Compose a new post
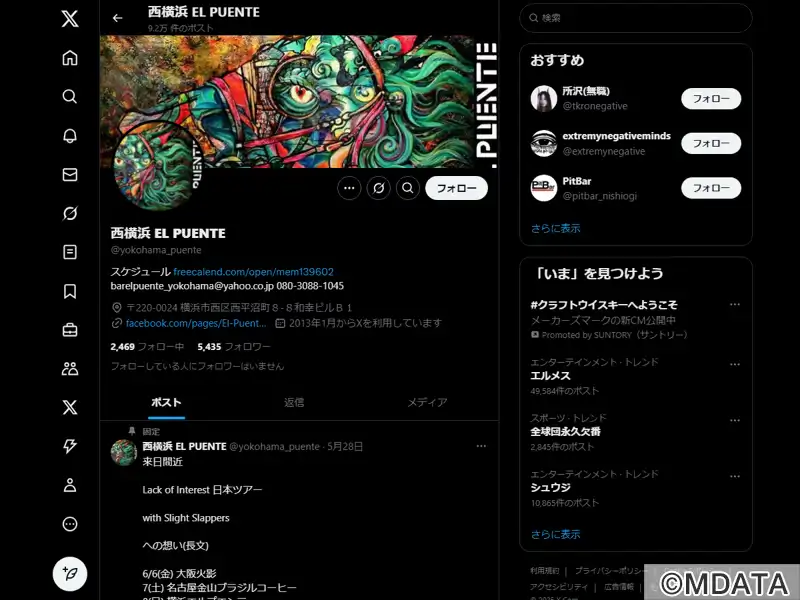Image resolution: width=800 pixels, height=600 pixels. pos(70,574)
